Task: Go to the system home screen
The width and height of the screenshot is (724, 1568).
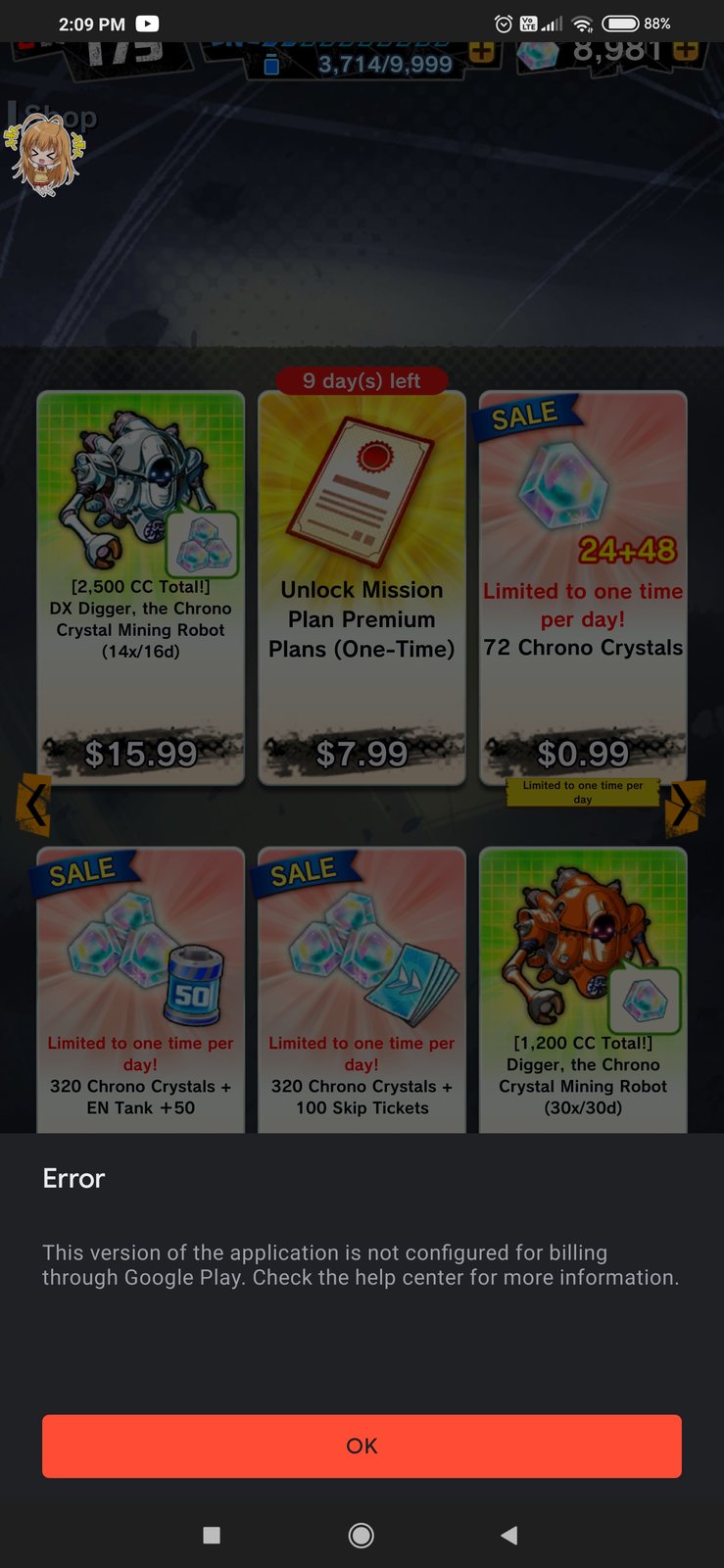Action: 361,1535
